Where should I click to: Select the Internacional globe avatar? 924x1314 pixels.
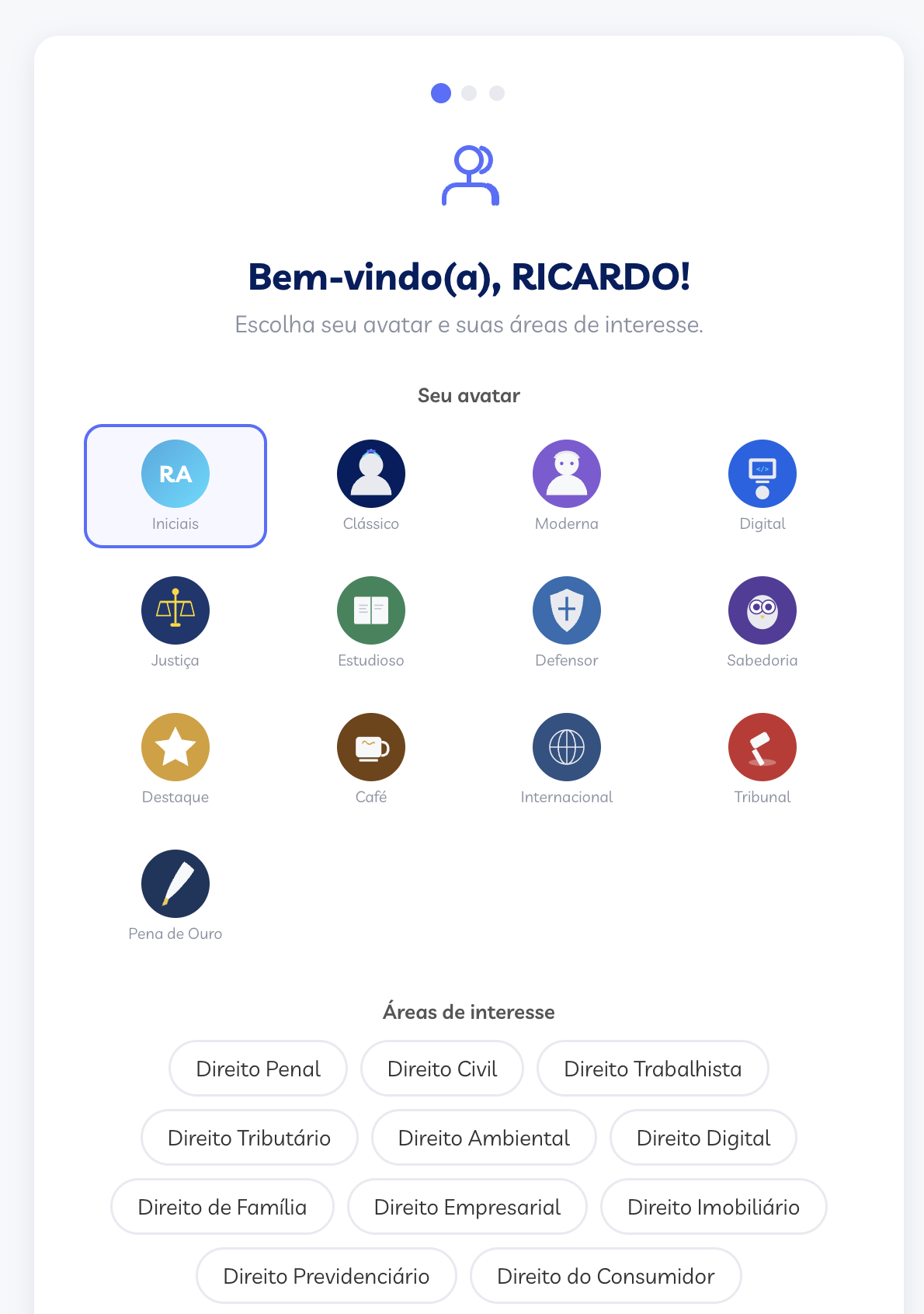click(567, 746)
